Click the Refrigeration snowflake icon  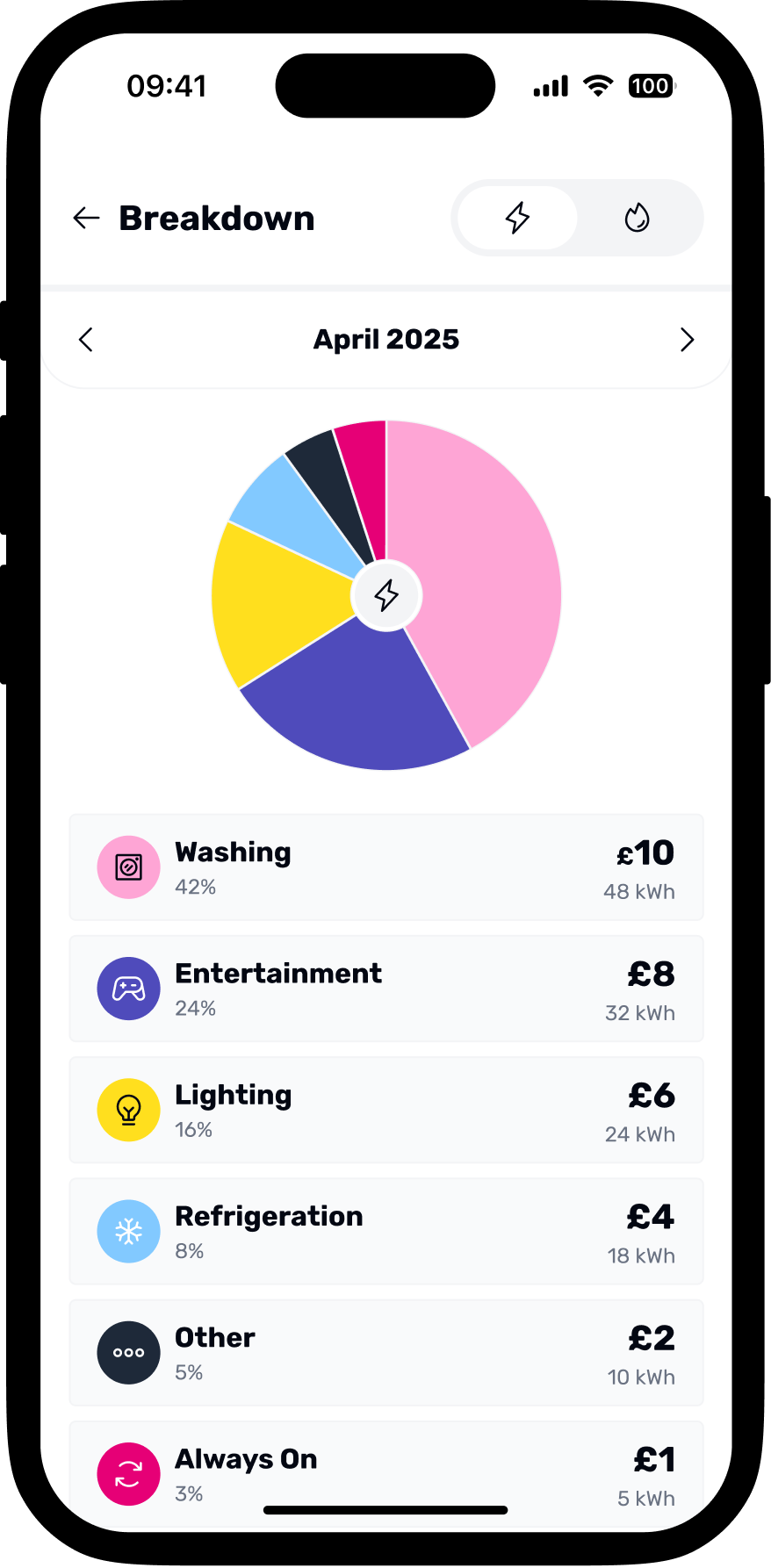point(128,1231)
